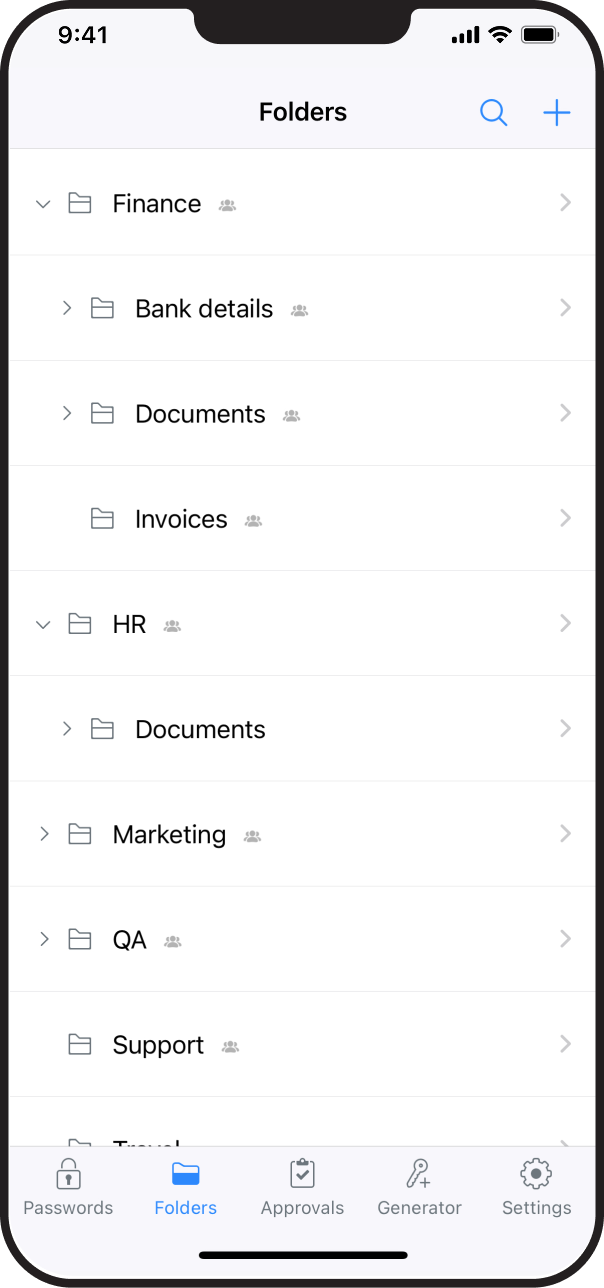Select the Folders tab
604x1288 pixels.
click(185, 1187)
